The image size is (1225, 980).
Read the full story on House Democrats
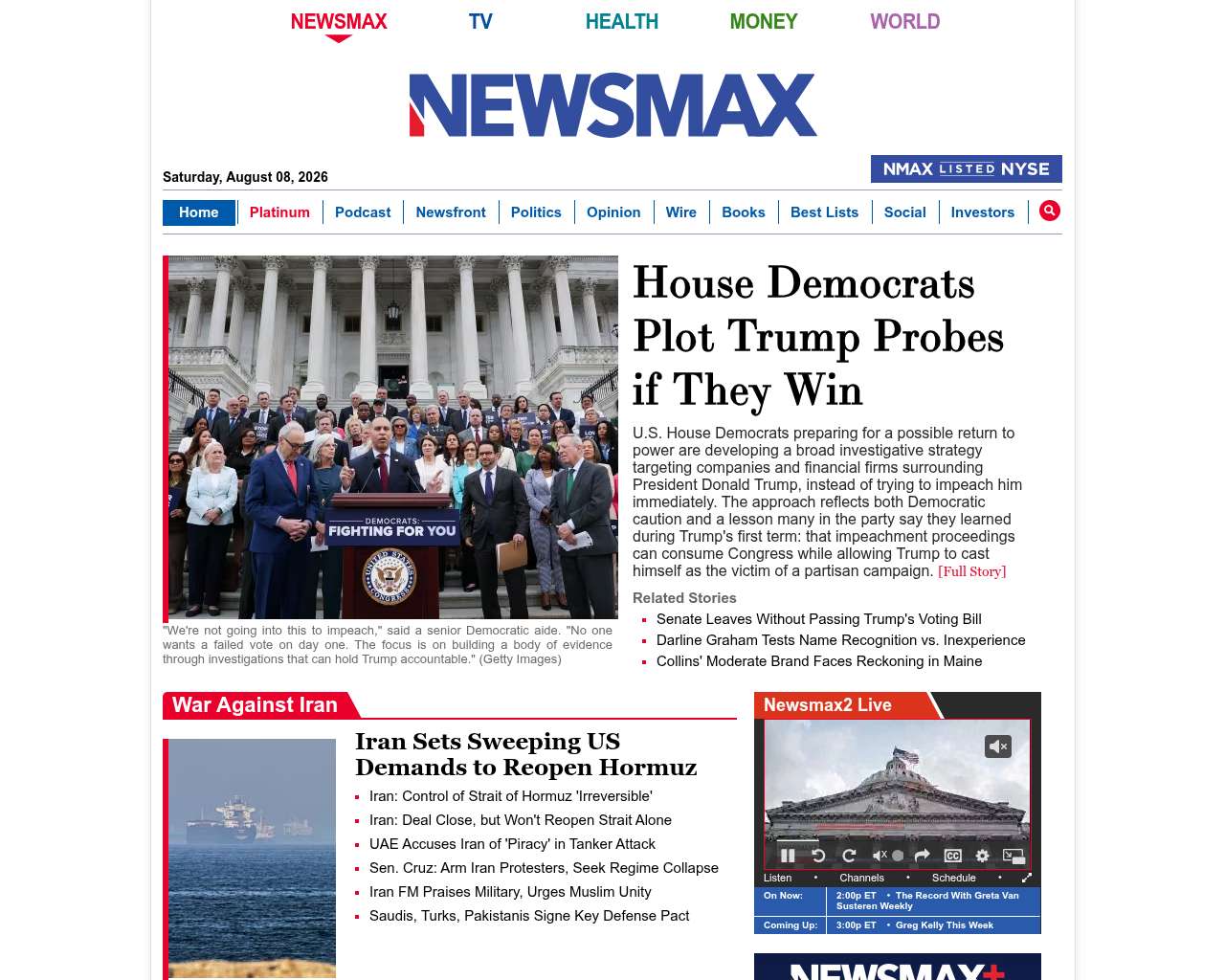[971, 571]
